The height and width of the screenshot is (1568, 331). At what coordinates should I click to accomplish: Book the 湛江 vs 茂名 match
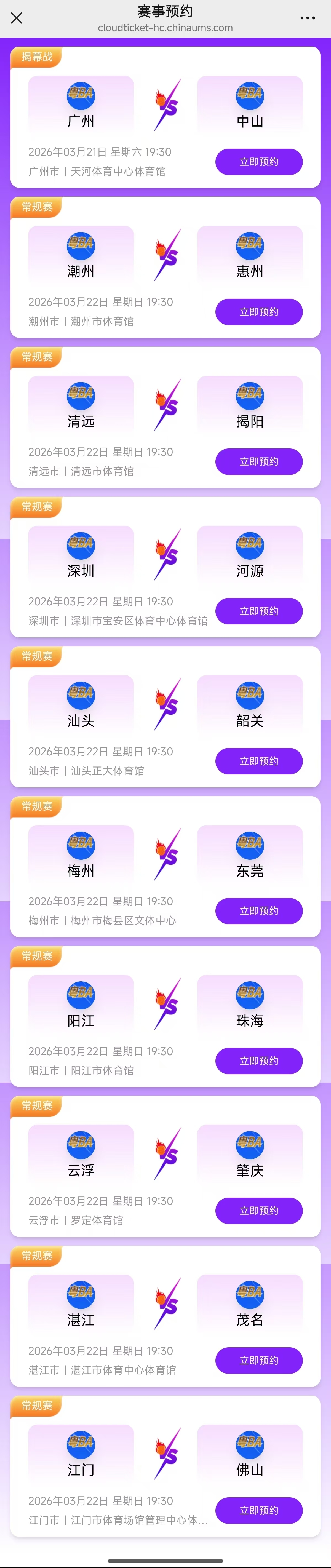[x=259, y=1360]
